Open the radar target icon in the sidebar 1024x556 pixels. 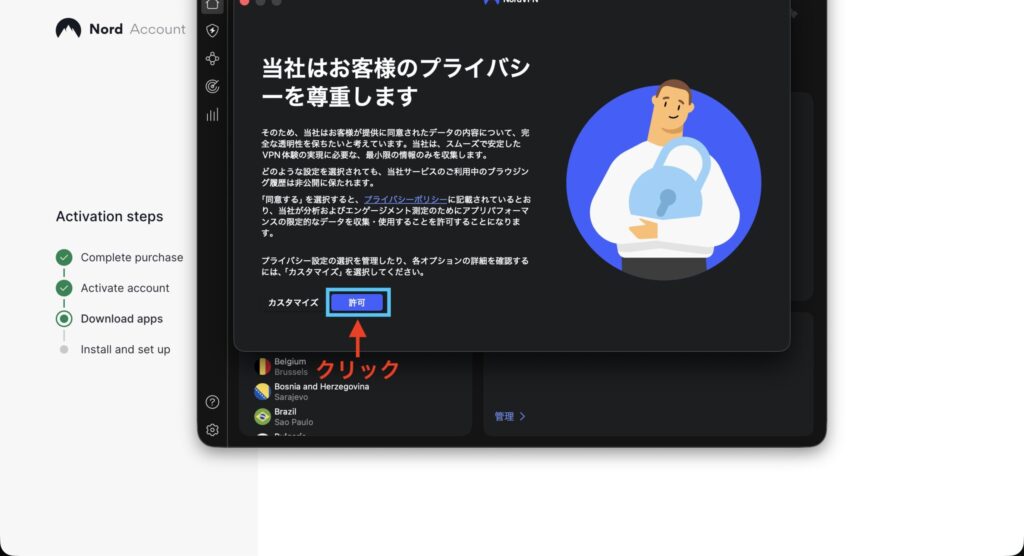[212, 87]
